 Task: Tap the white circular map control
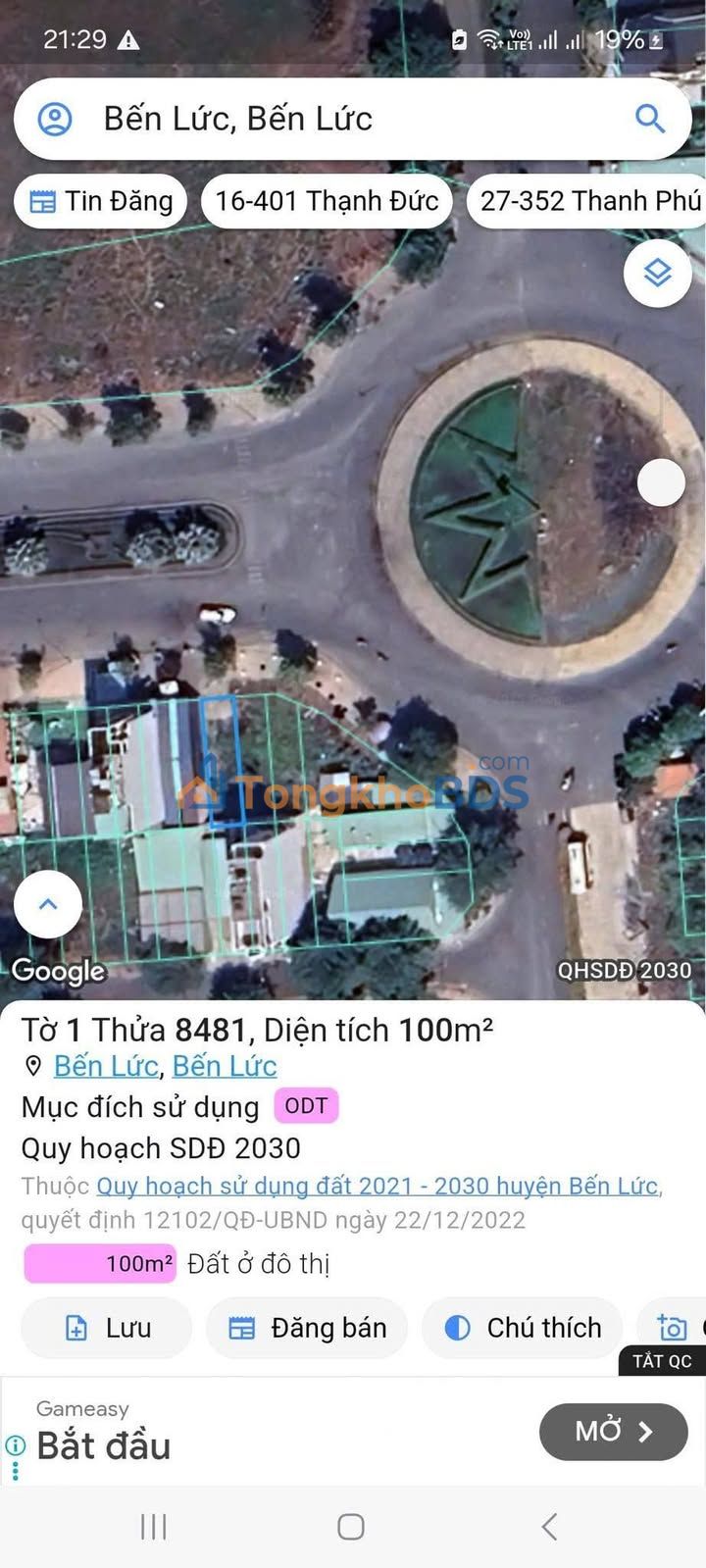[662, 482]
